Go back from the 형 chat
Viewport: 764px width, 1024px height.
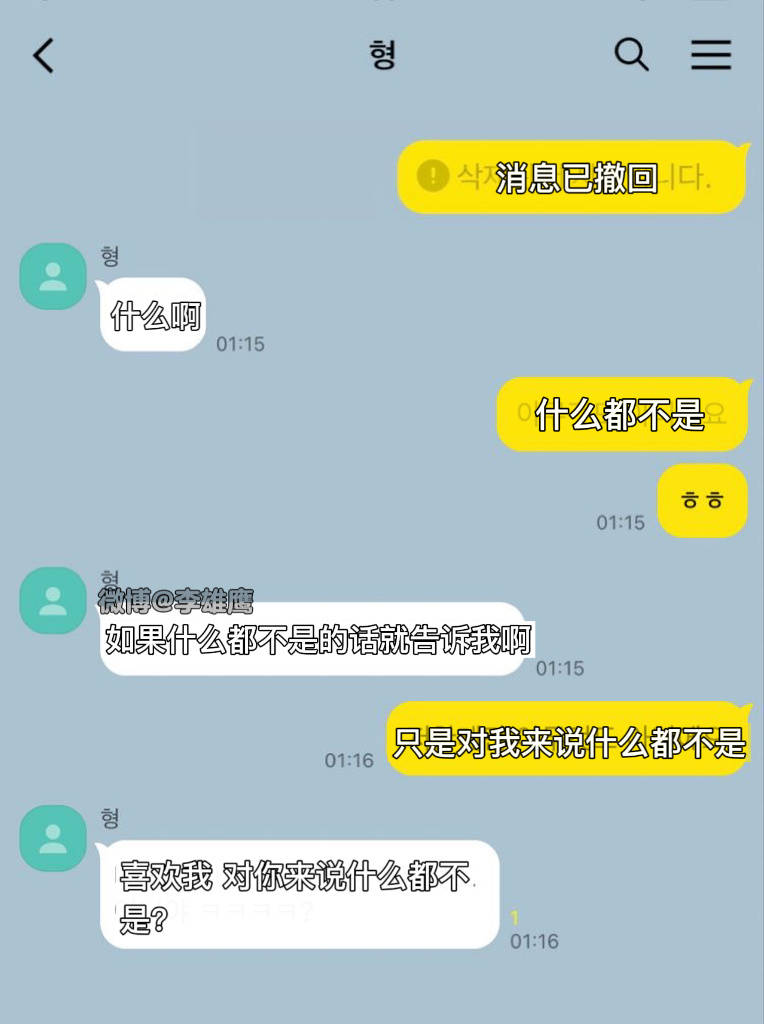43,56
